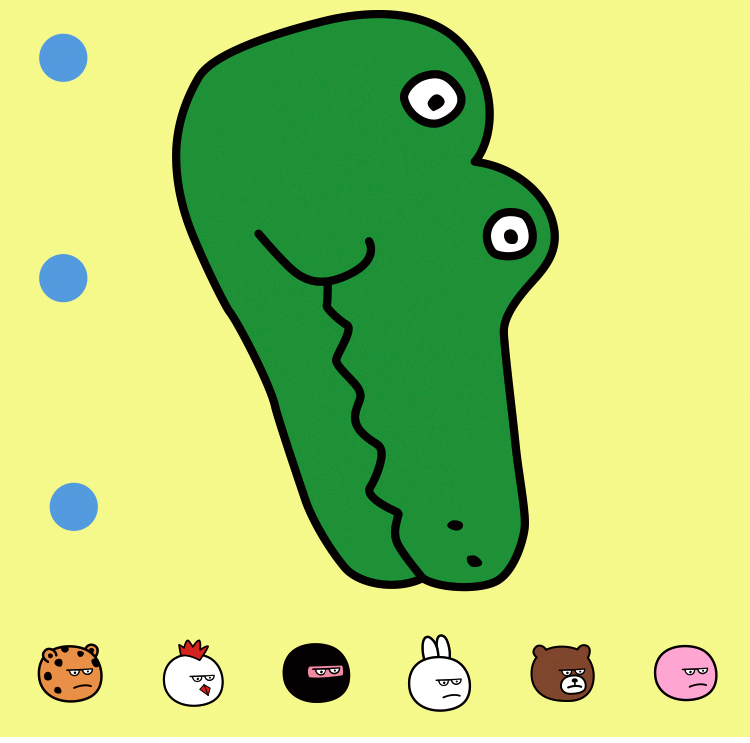Choose the white chicken character
Screen dimensions: 750x743
[x=193, y=677]
